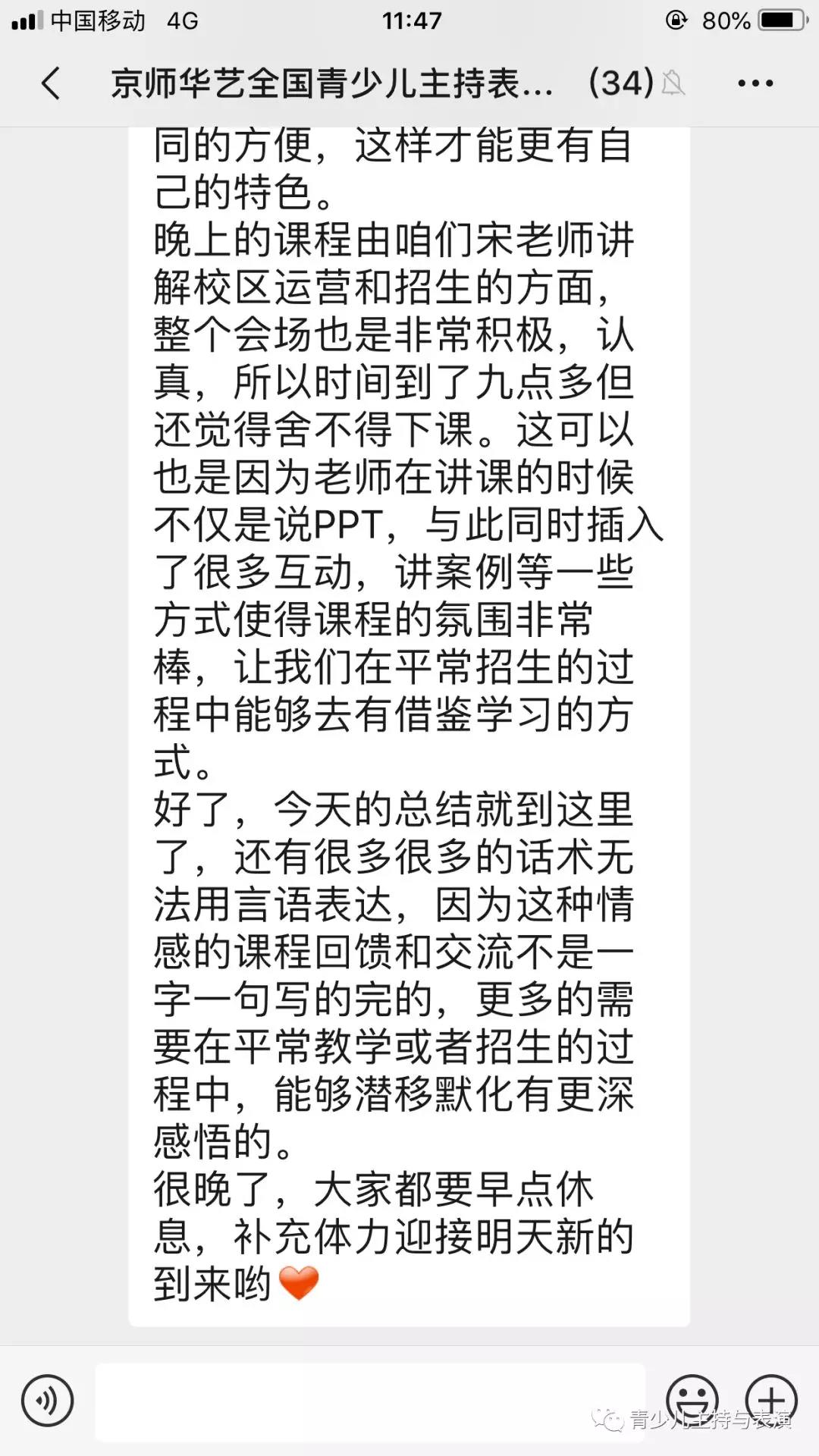Viewport: 819px width, 1456px height.
Task: Open the group chat overflow menu
Action: coord(755,83)
